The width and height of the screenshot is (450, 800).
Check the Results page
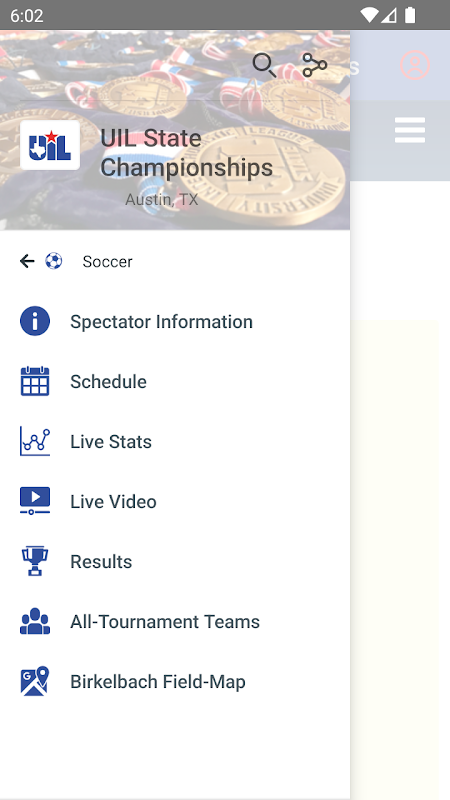coord(175,561)
